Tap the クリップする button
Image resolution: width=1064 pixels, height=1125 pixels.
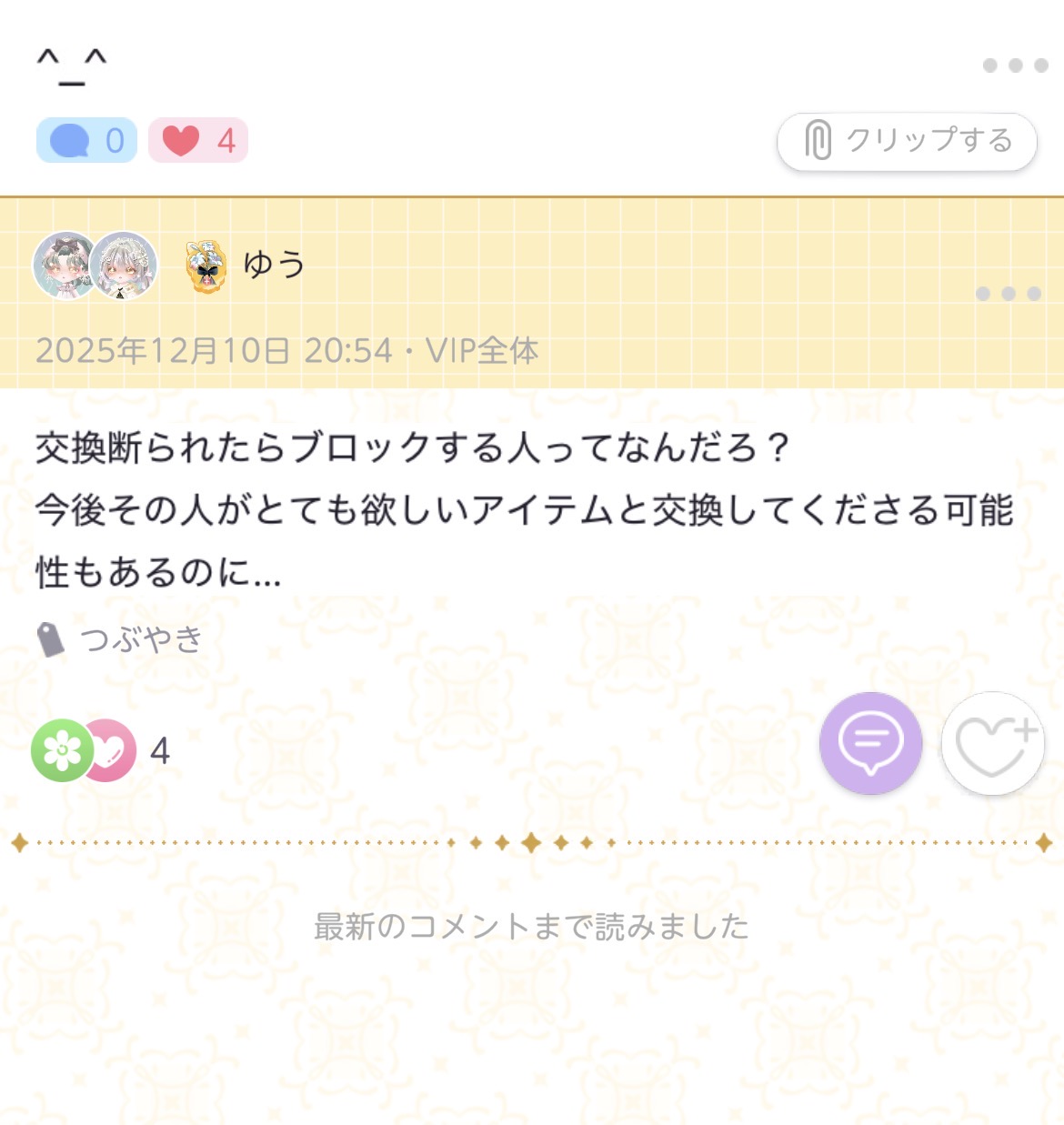coord(907,141)
